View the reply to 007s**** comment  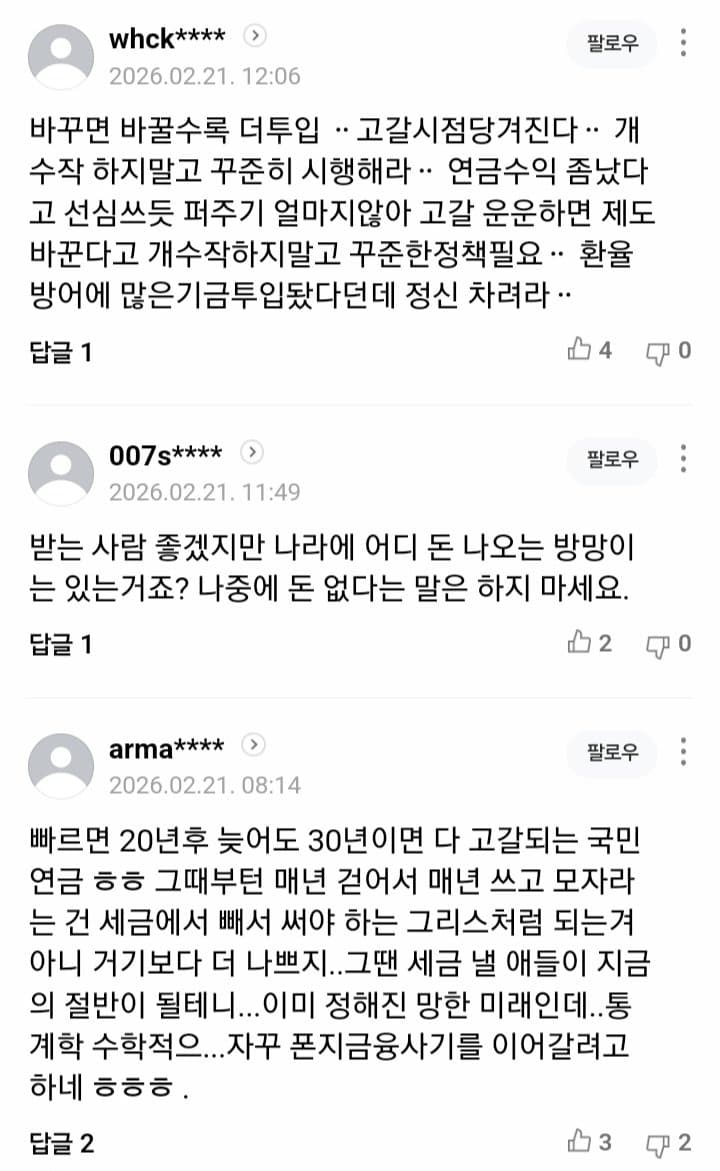60,644
